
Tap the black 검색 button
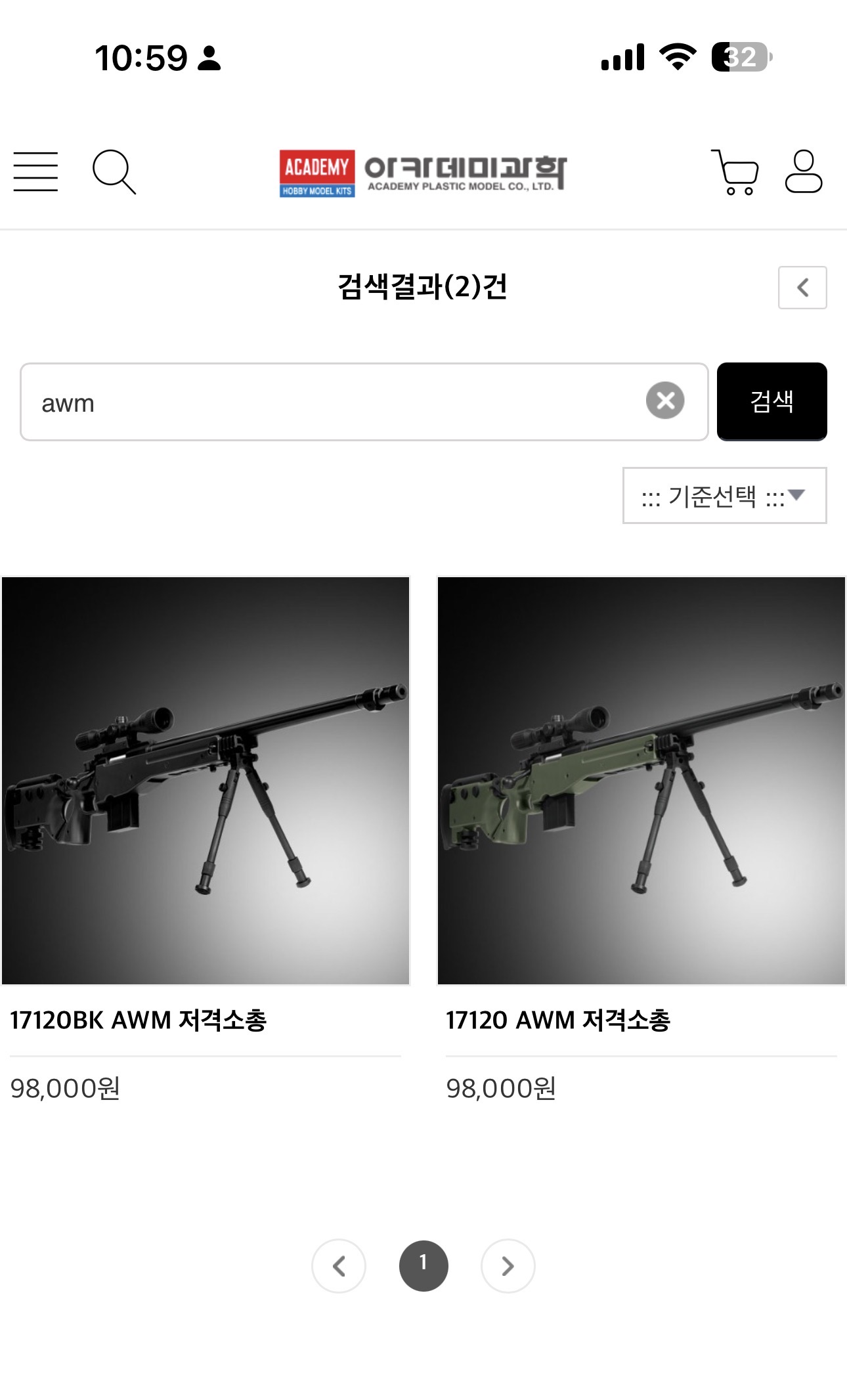(x=771, y=402)
